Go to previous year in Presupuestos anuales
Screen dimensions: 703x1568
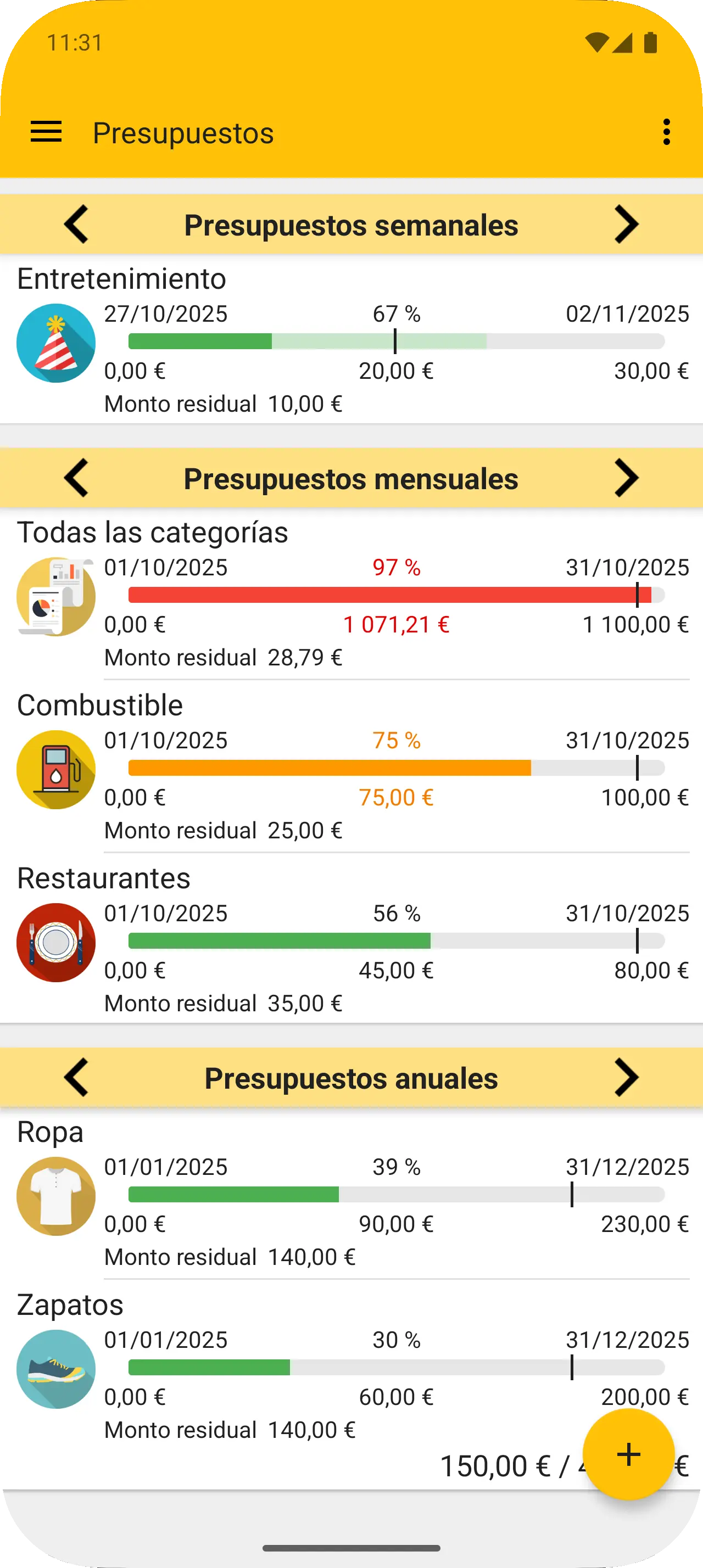[x=77, y=1078]
